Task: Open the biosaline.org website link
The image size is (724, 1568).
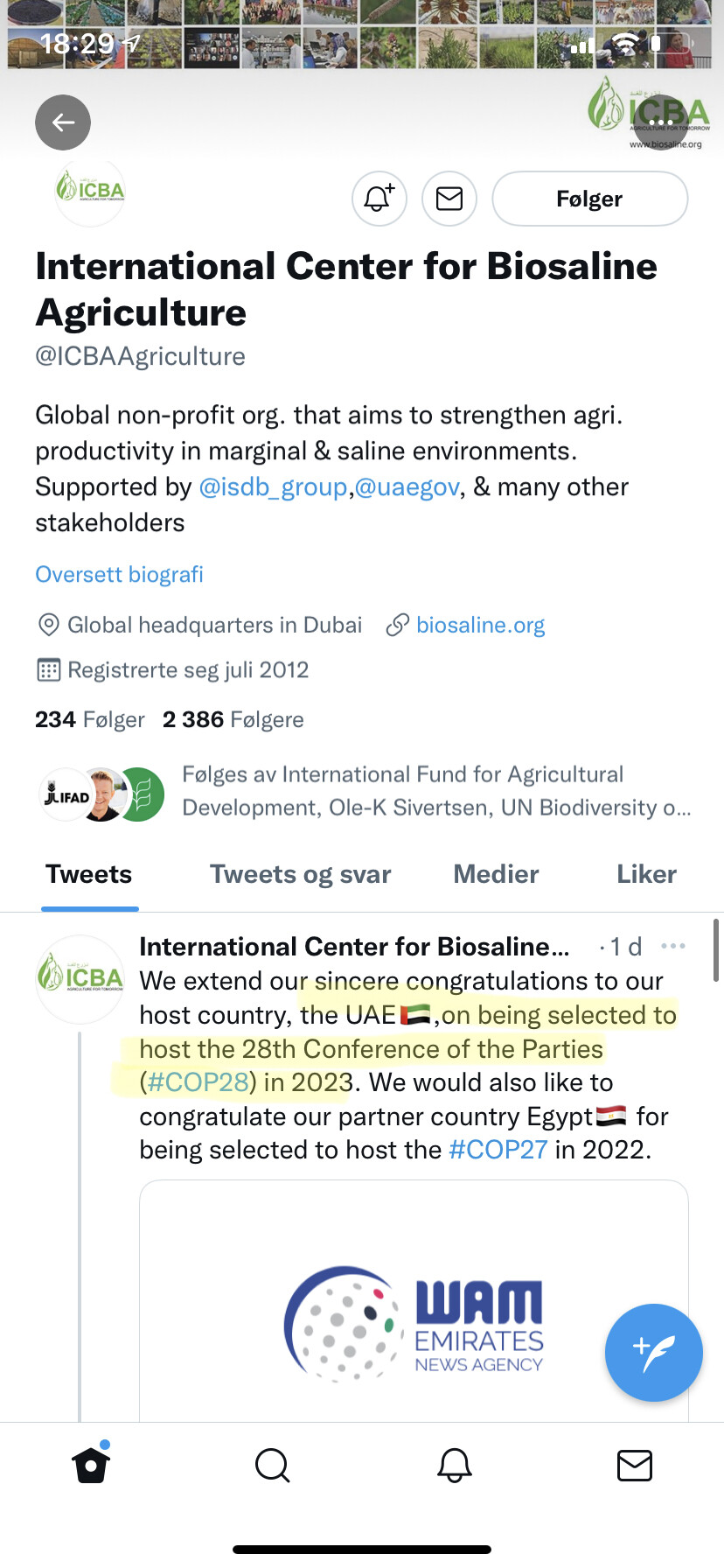Action: (x=480, y=625)
